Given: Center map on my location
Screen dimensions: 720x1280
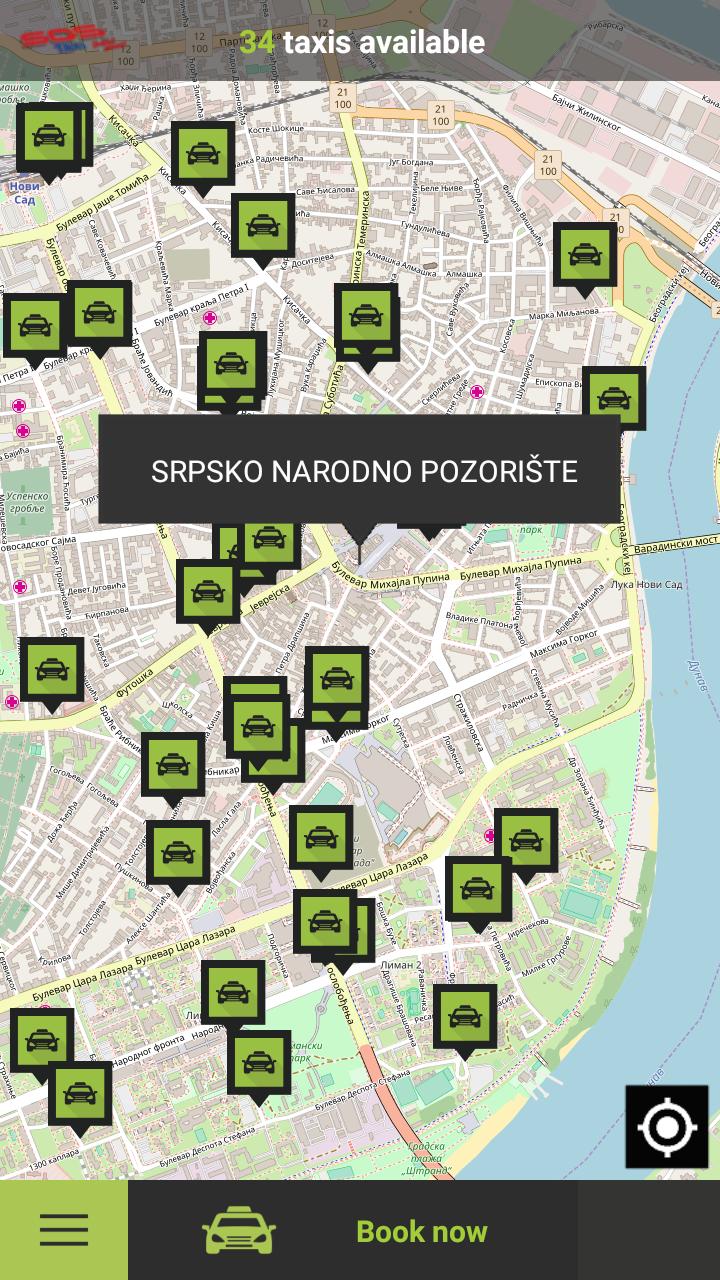Looking at the screenshot, I should (x=667, y=1127).
